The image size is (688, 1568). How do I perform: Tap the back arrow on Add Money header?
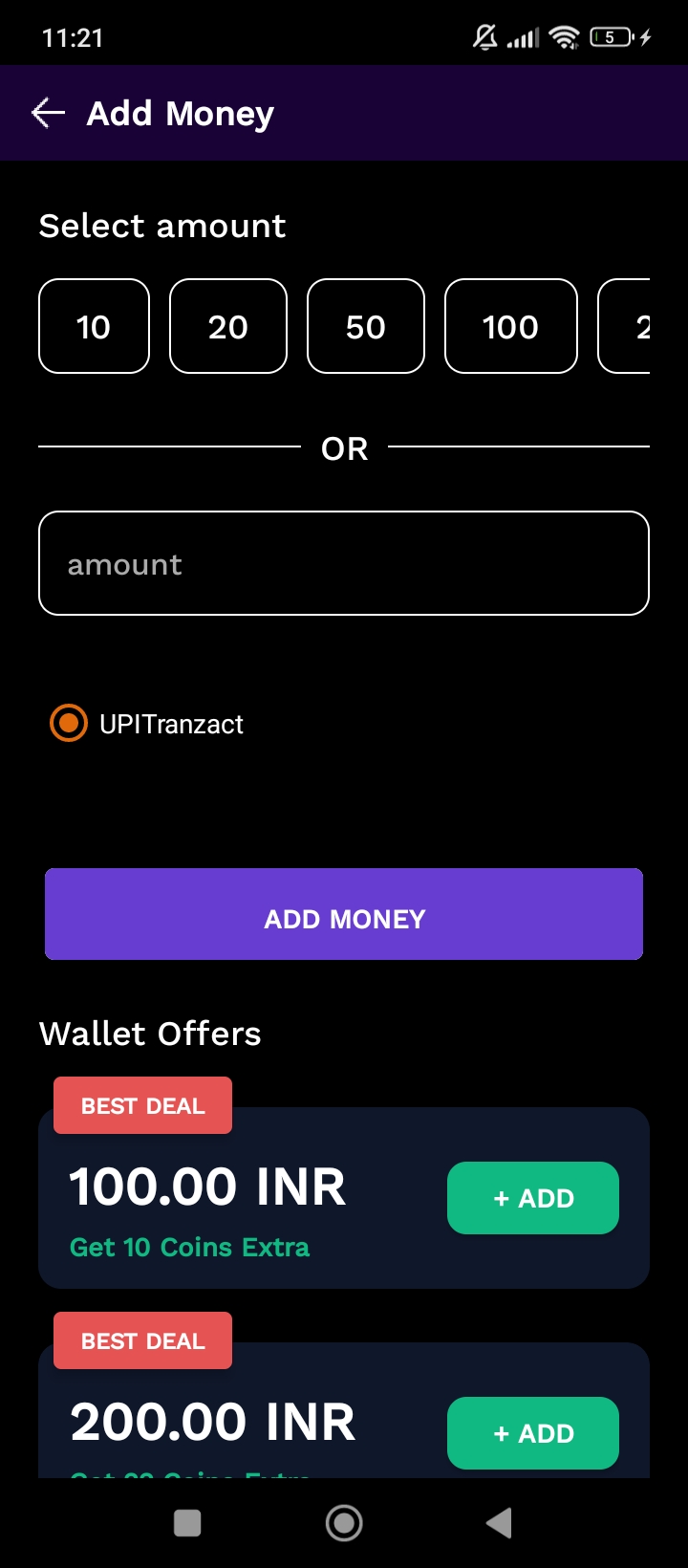[x=48, y=112]
